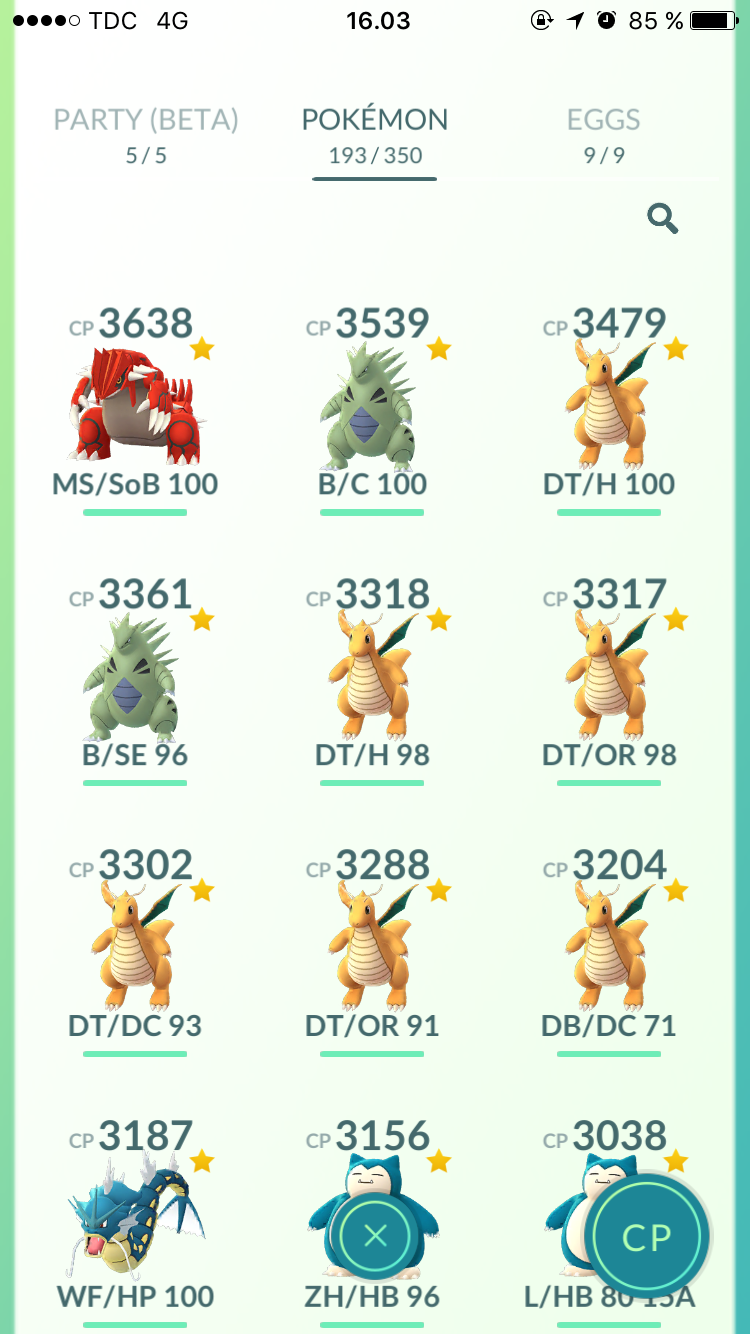Open Dragonite named DB/DC 71

click(609, 950)
